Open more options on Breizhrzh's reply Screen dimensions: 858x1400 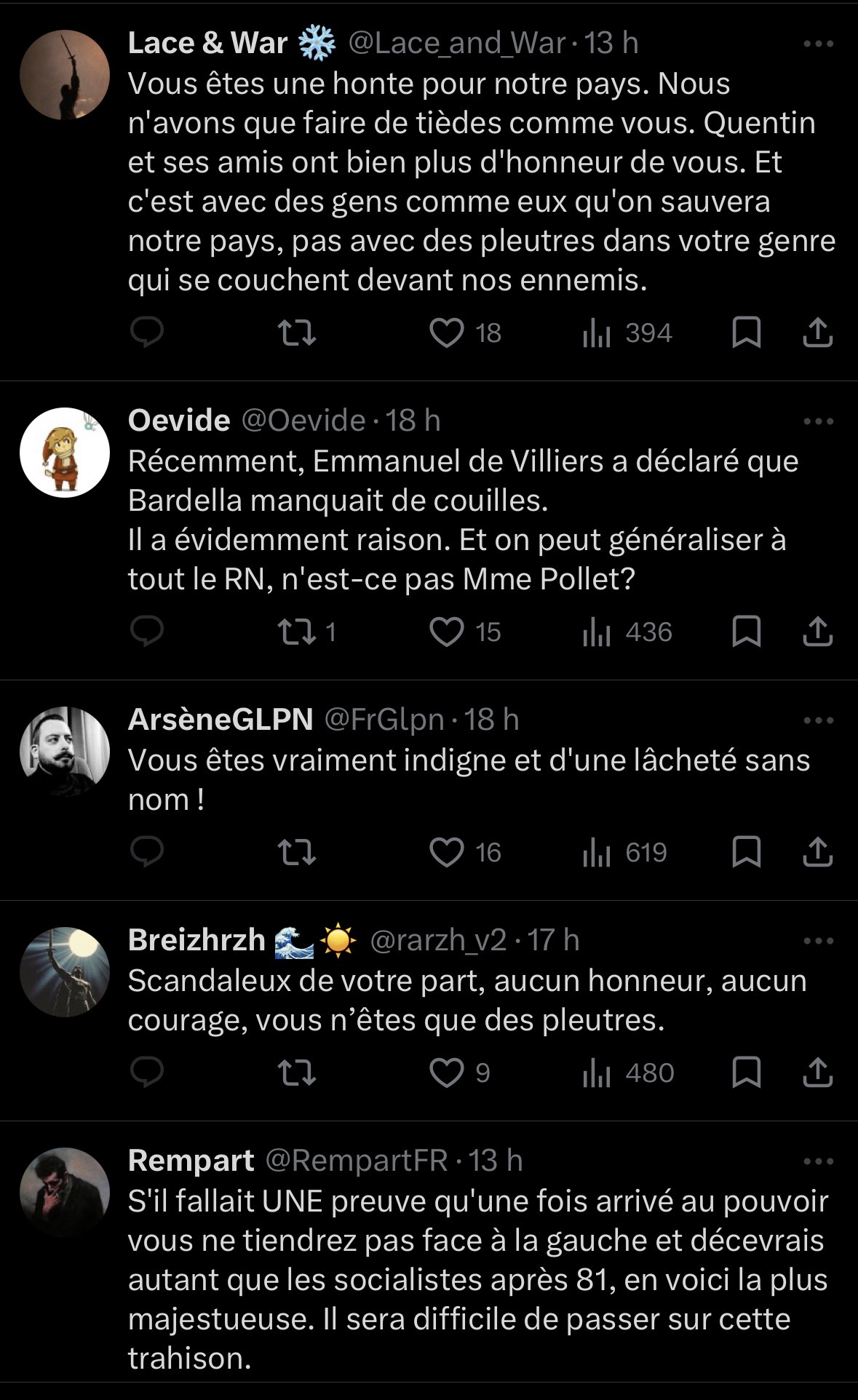(819, 941)
